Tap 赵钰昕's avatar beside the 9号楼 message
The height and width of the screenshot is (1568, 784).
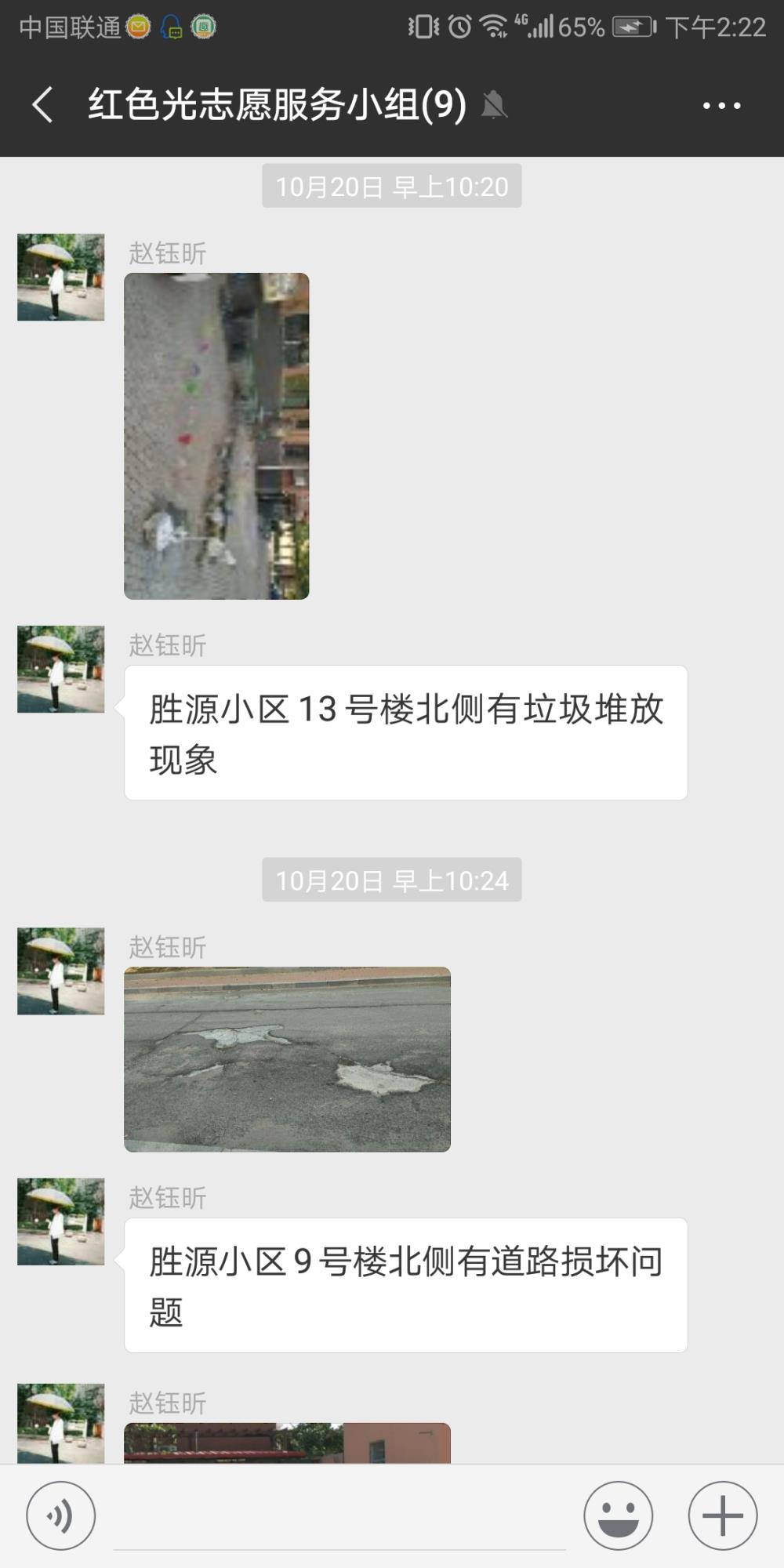[61, 1221]
